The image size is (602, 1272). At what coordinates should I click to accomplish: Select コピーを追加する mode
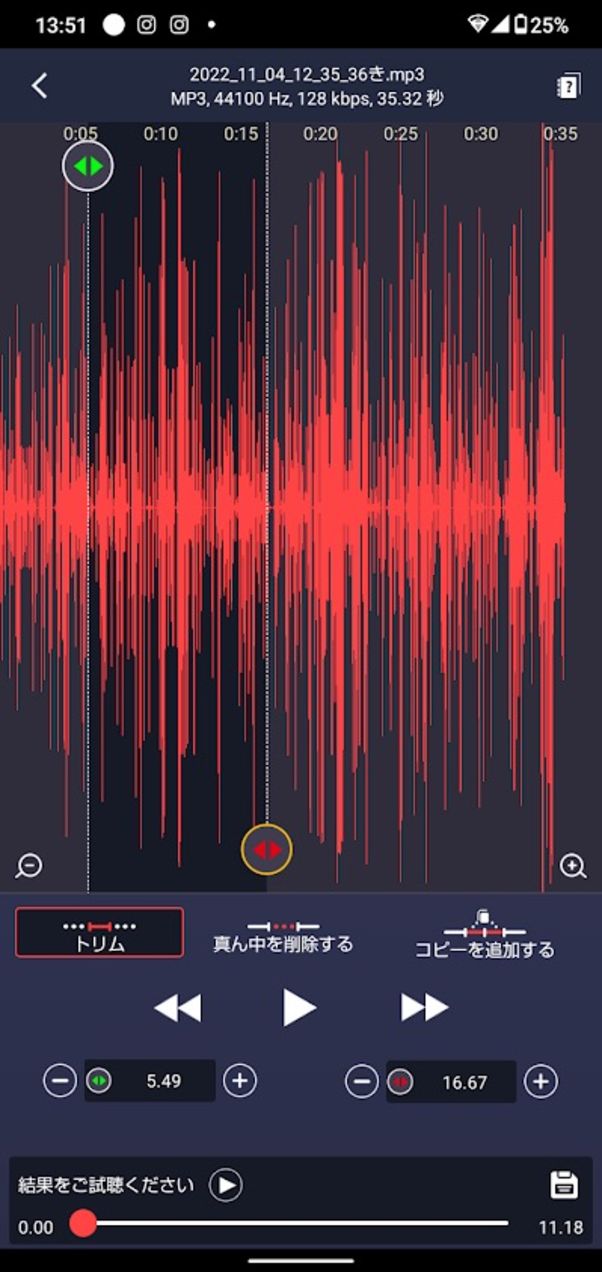click(x=484, y=936)
